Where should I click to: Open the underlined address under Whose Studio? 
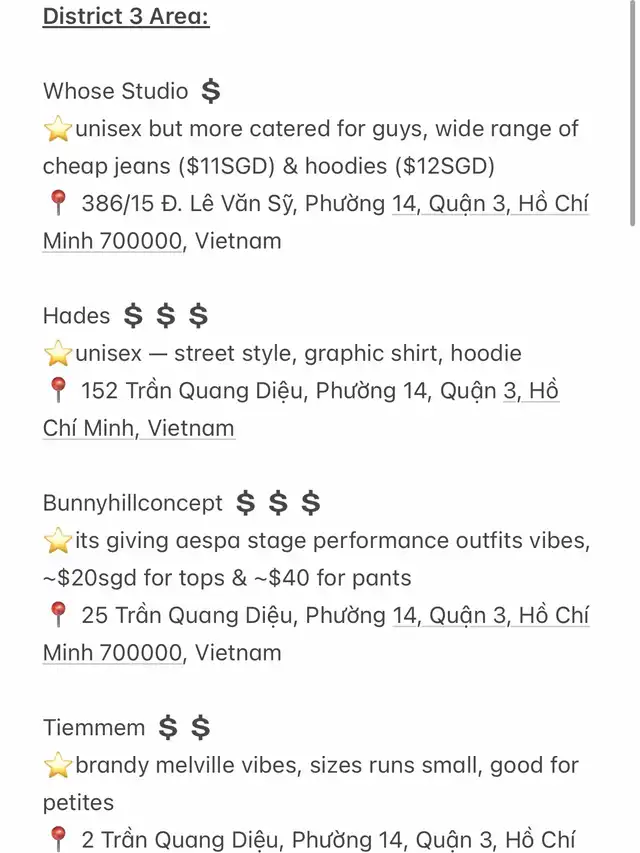pyautogui.click(x=490, y=204)
